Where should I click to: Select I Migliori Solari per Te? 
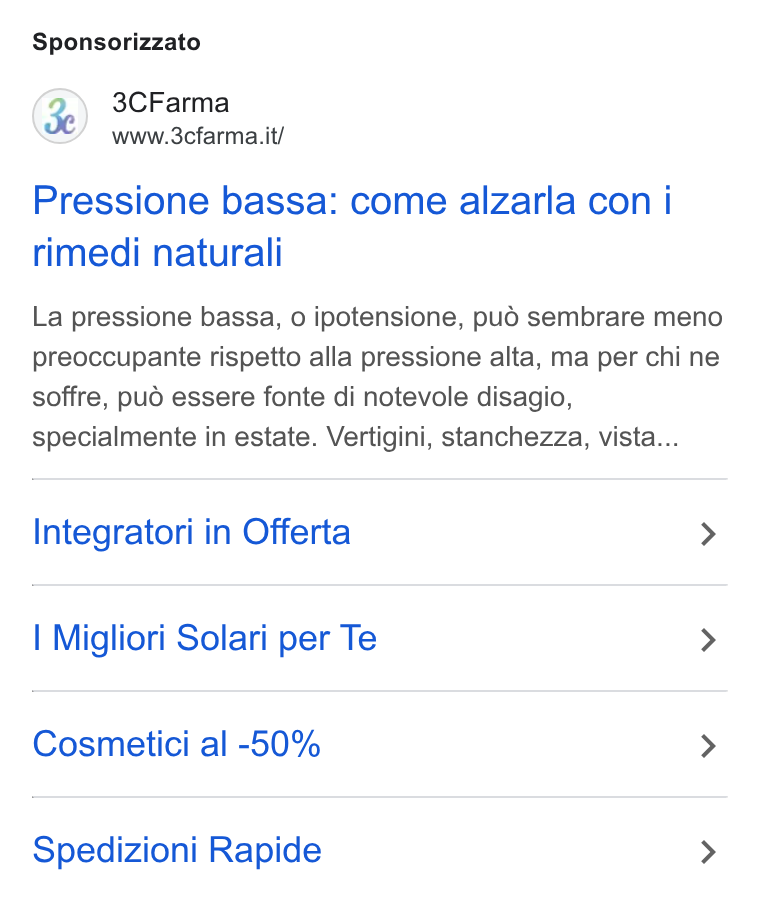(x=380, y=638)
